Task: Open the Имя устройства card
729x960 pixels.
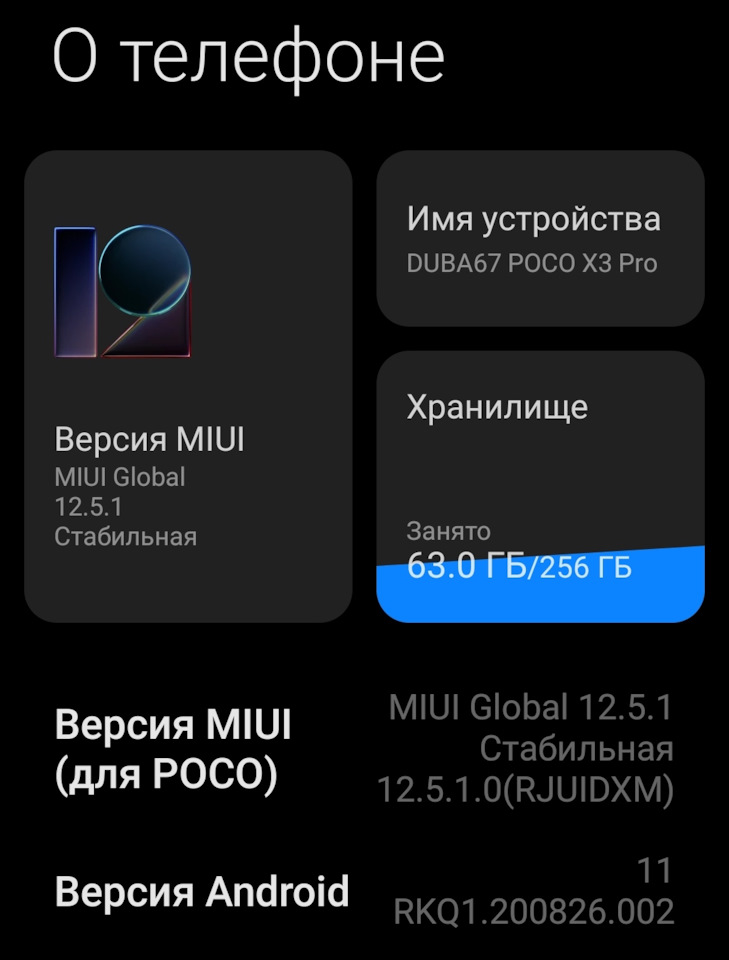Action: tap(540, 239)
